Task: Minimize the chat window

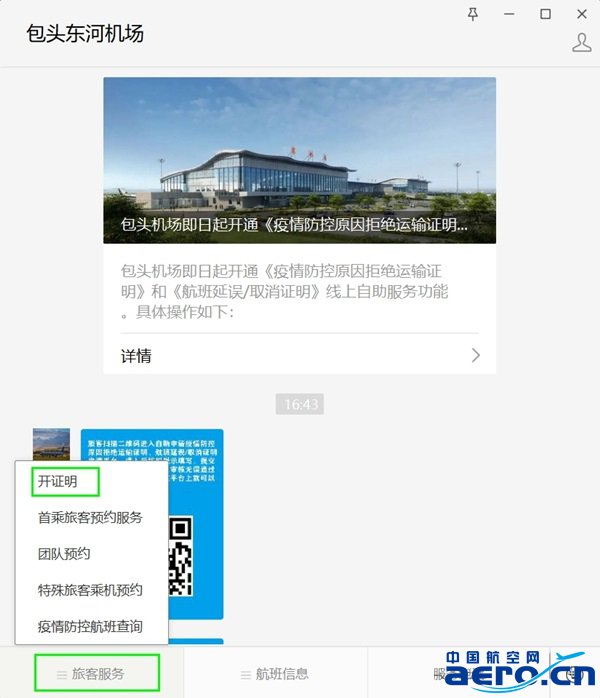Action: click(509, 13)
